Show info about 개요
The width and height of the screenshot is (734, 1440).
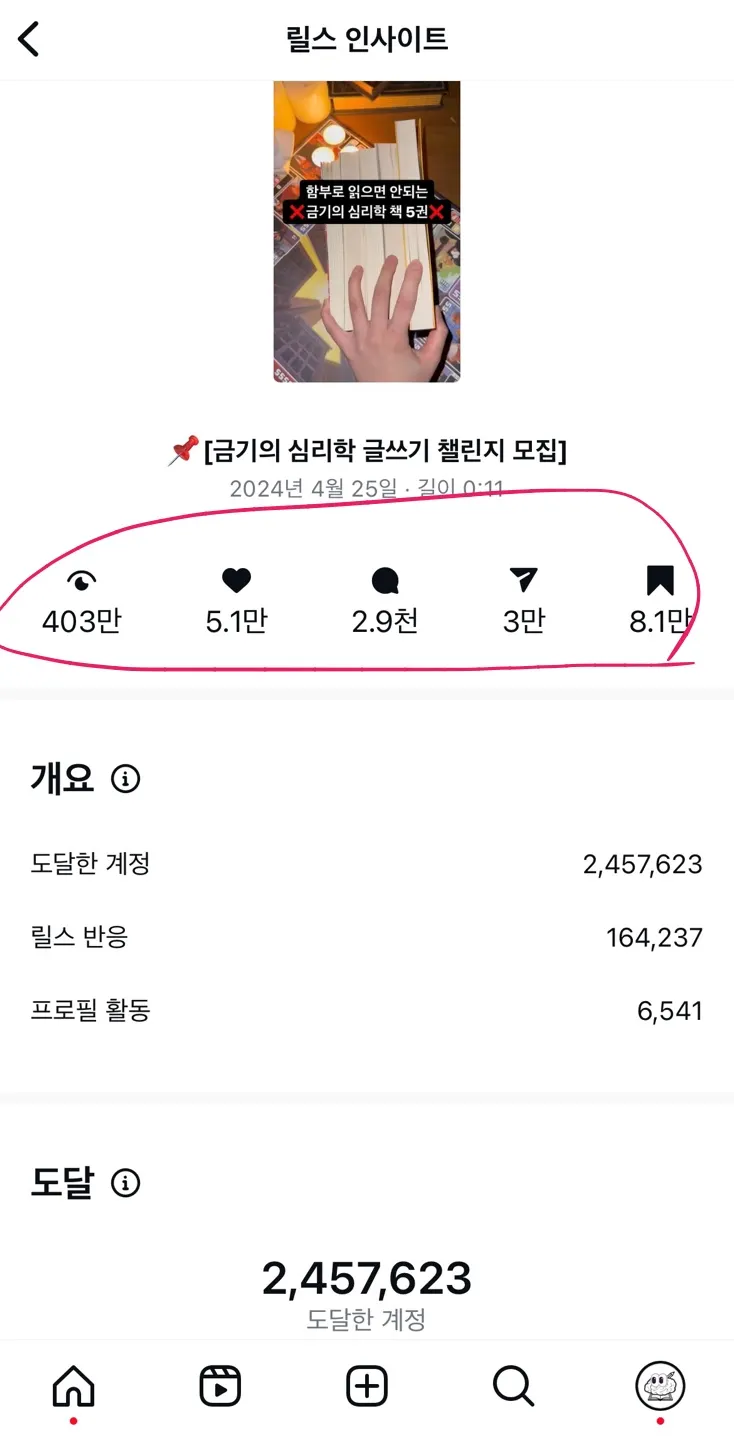pyautogui.click(x=125, y=778)
